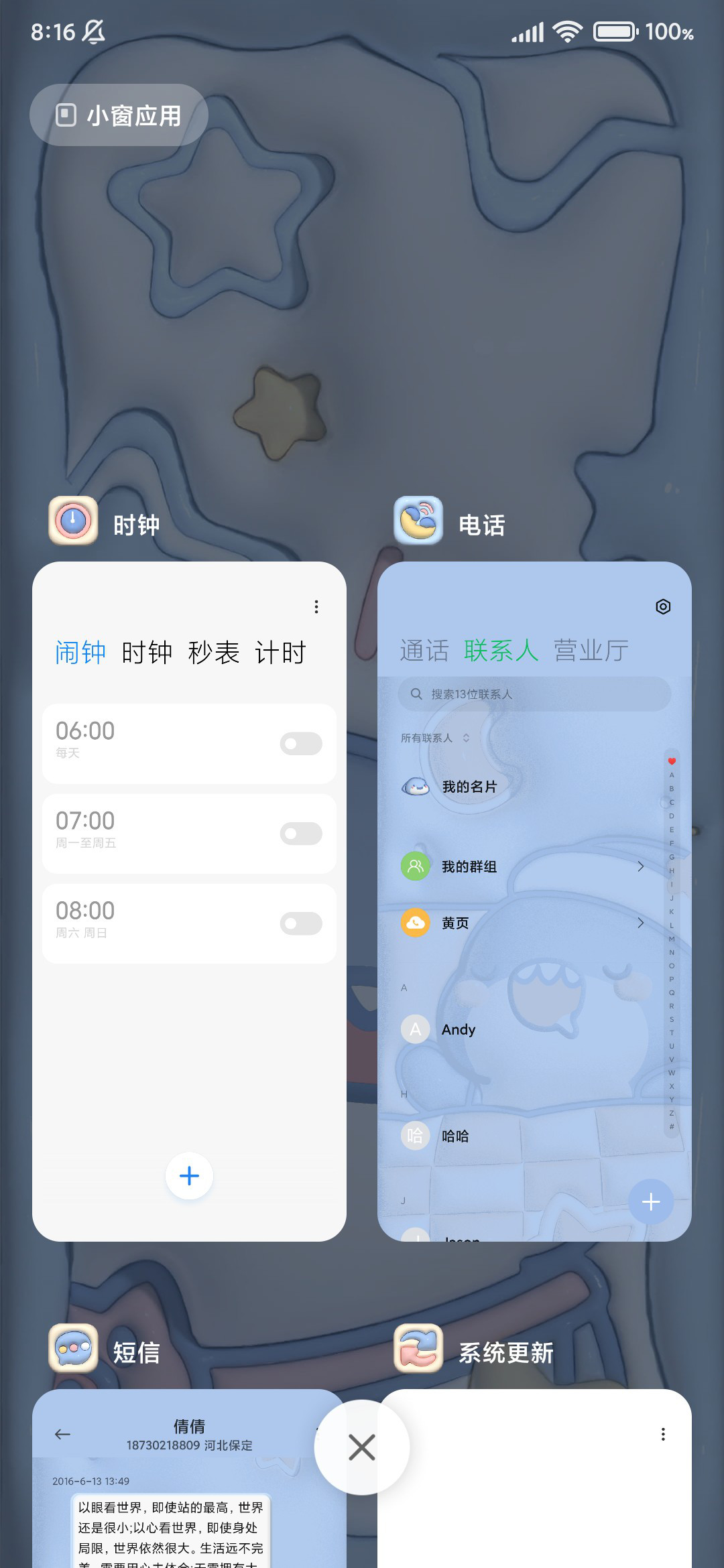Open the 系统更新 system update card
This screenshot has width=724, height=1568.
[534, 1478]
